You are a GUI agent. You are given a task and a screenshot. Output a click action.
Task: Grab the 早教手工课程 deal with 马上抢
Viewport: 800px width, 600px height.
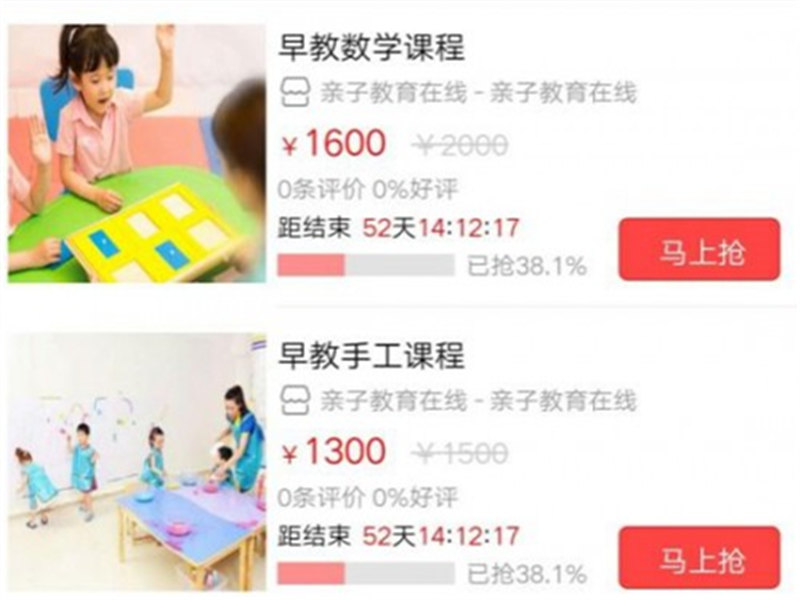(x=699, y=558)
